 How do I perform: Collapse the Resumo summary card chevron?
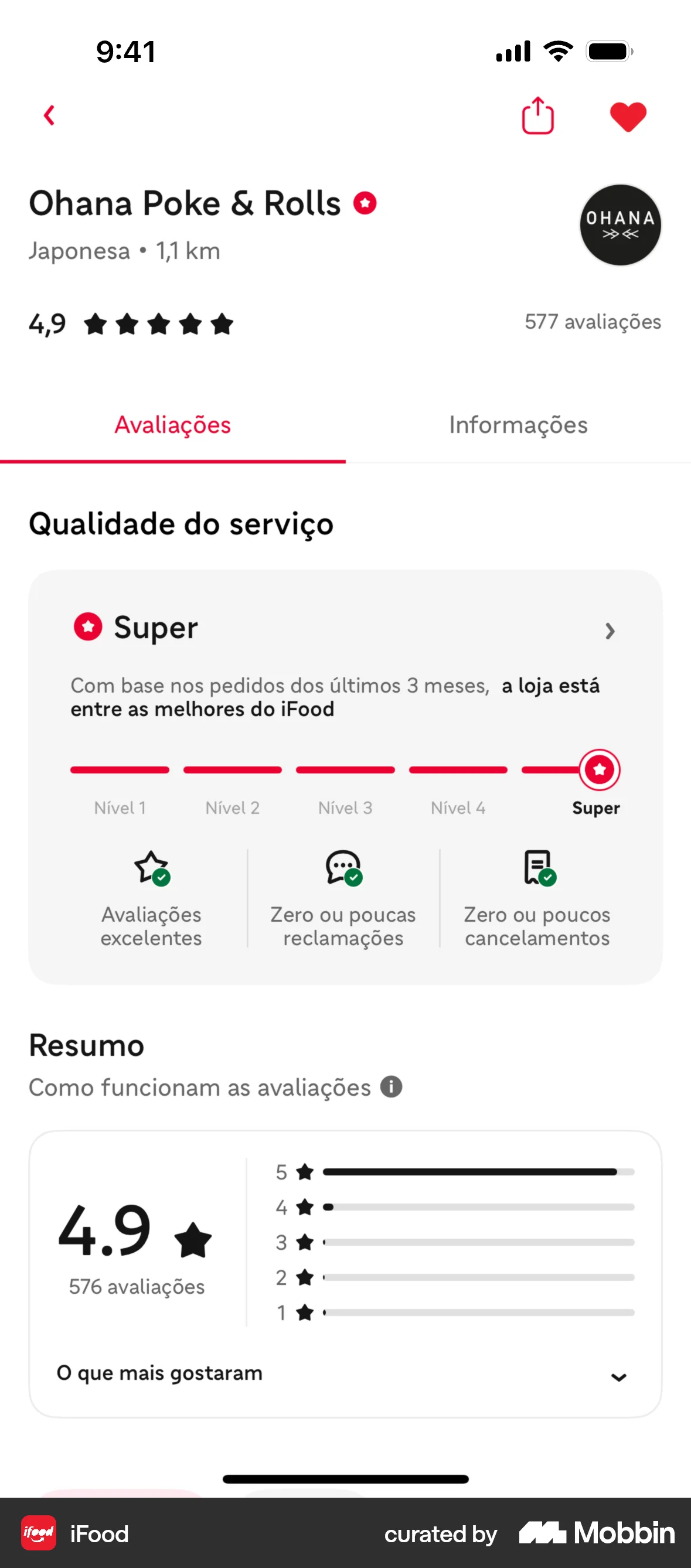coord(618,1376)
